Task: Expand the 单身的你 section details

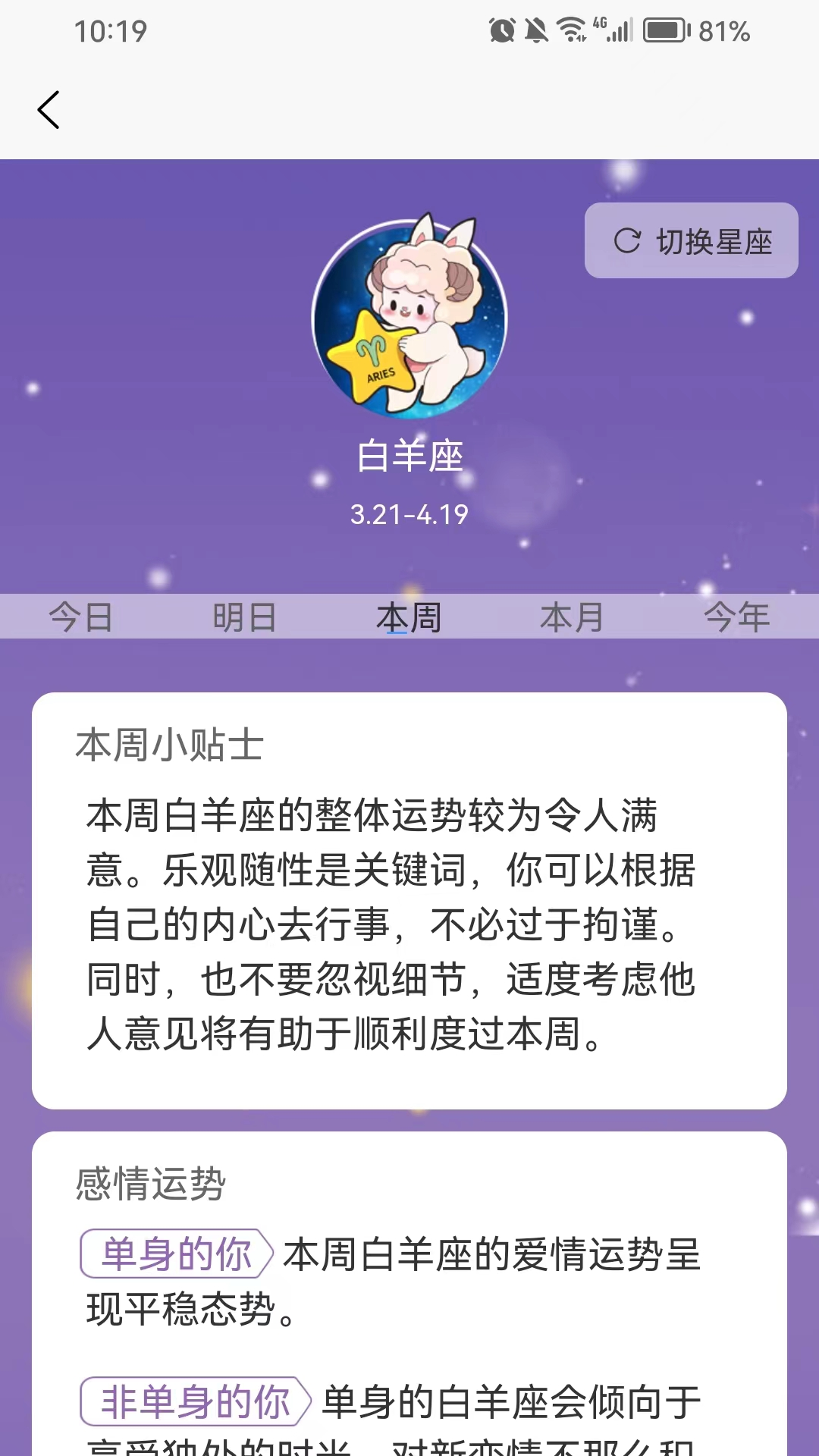Action: (173, 1251)
